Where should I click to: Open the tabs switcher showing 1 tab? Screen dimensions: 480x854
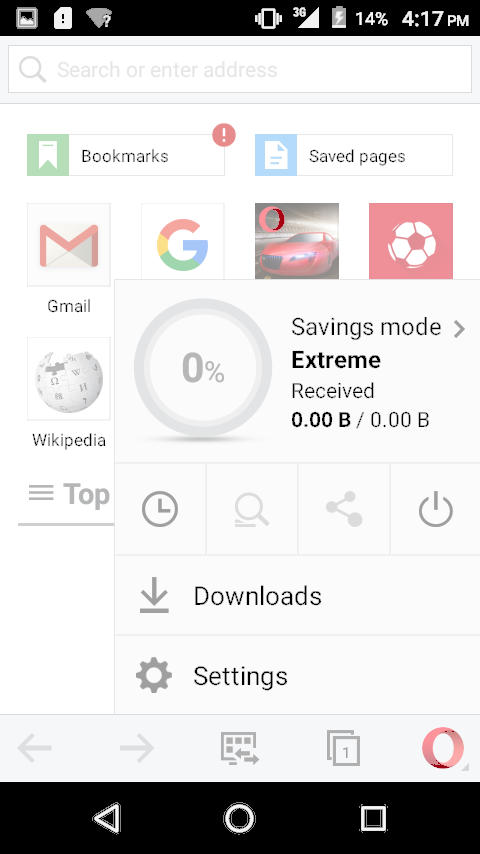point(343,748)
